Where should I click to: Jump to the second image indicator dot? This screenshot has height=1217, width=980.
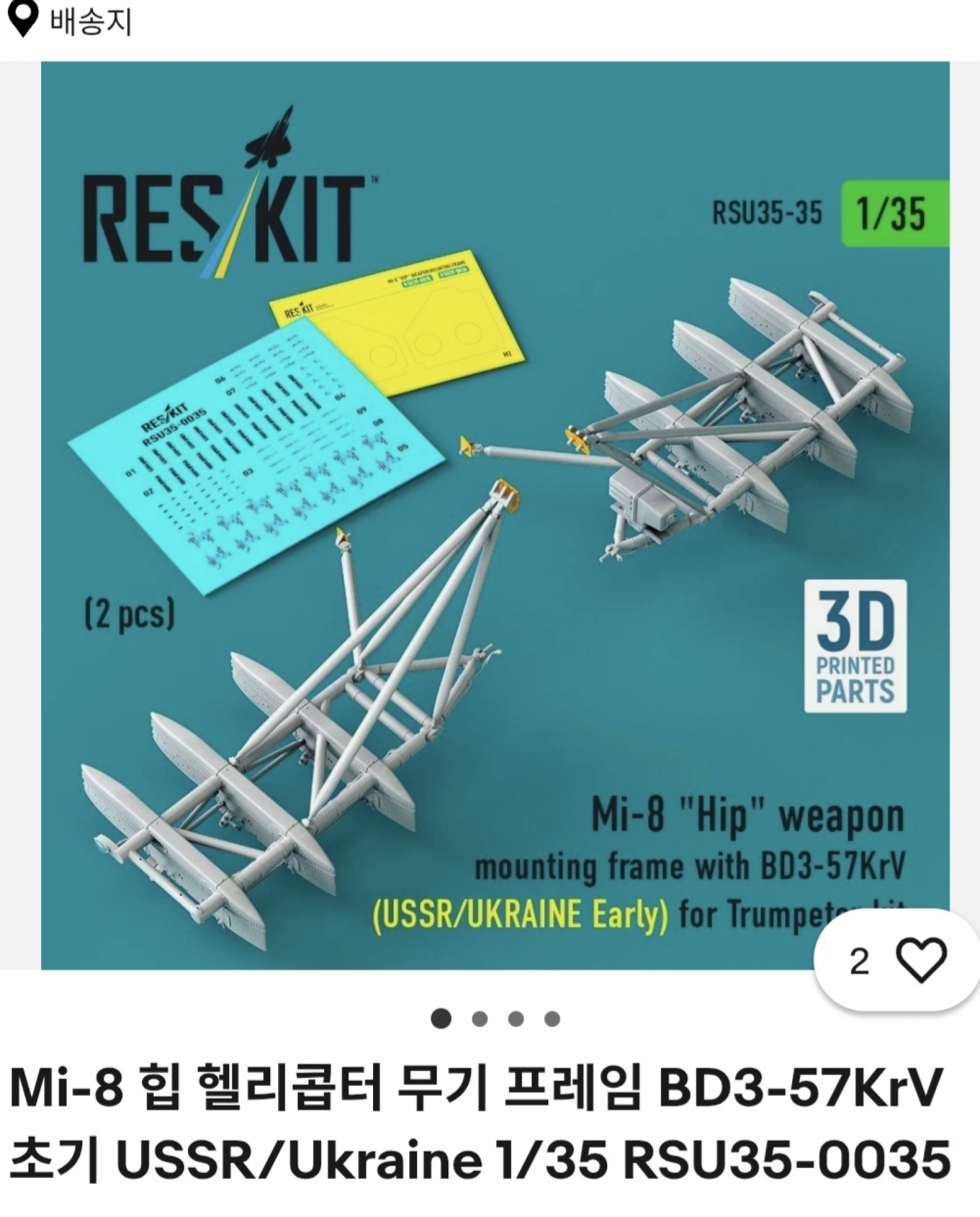tap(480, 1018)
